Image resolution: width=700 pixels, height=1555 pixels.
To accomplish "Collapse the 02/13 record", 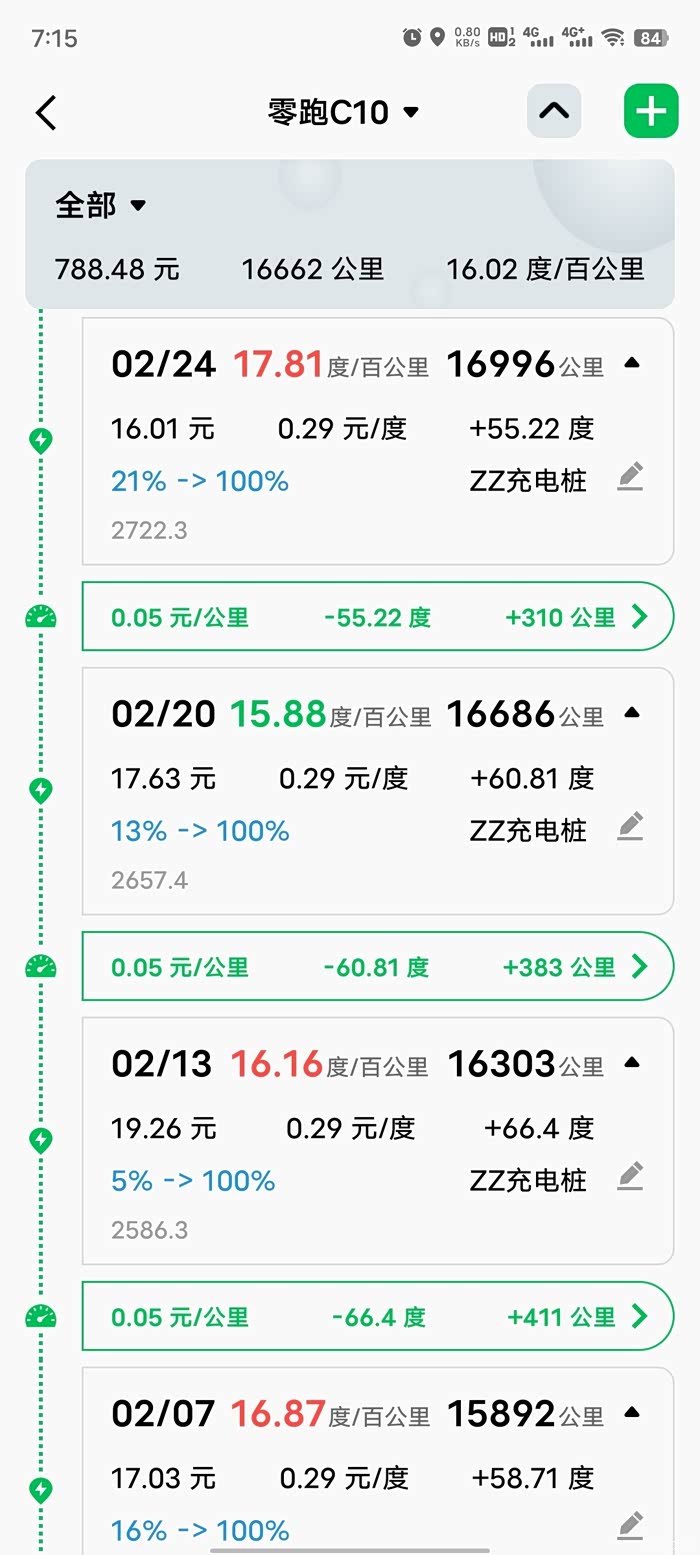I will (x=631, y=1063).
